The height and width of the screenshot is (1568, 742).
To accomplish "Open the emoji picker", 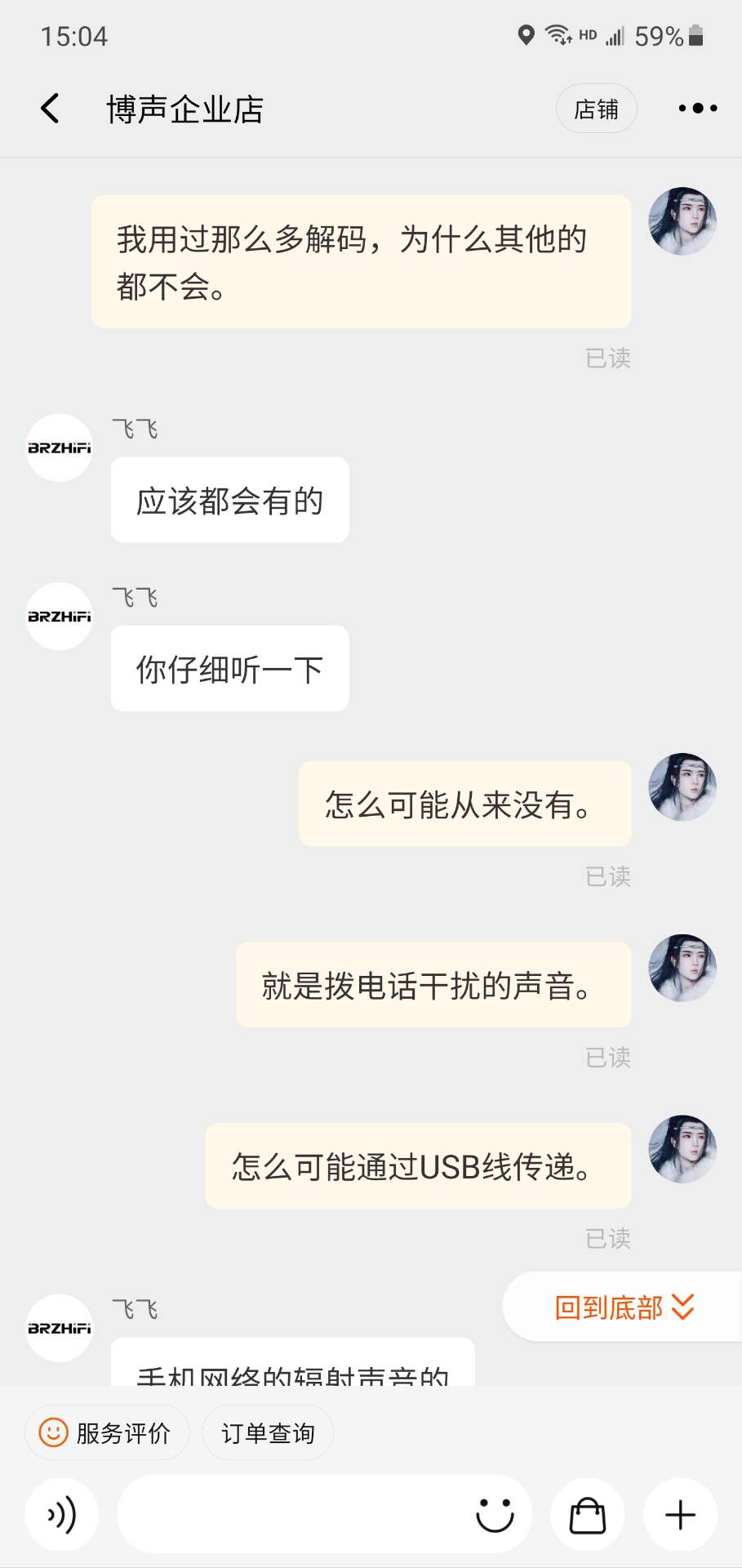I will [495, 1515].
